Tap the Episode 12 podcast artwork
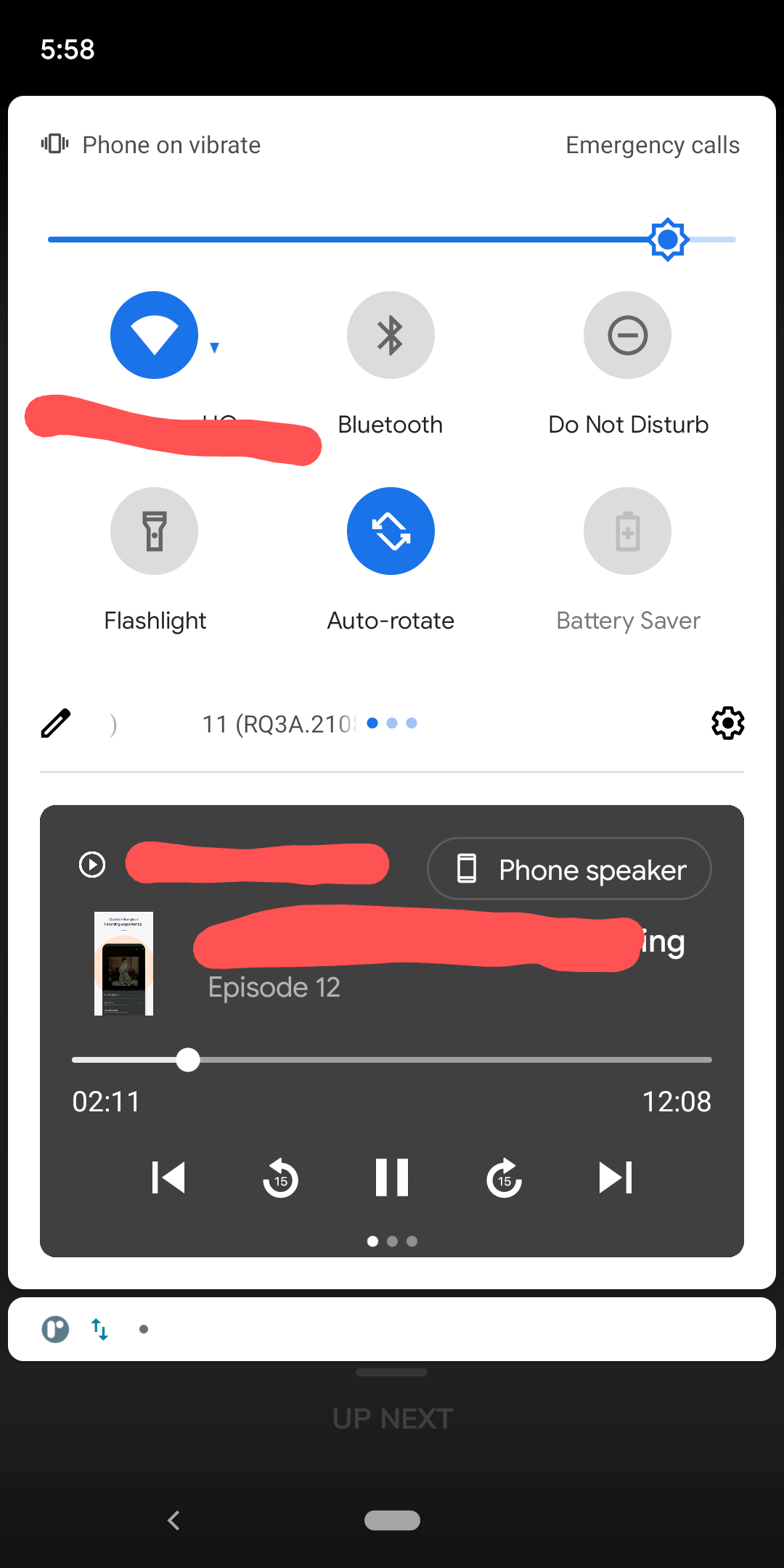 coord(123,964)
